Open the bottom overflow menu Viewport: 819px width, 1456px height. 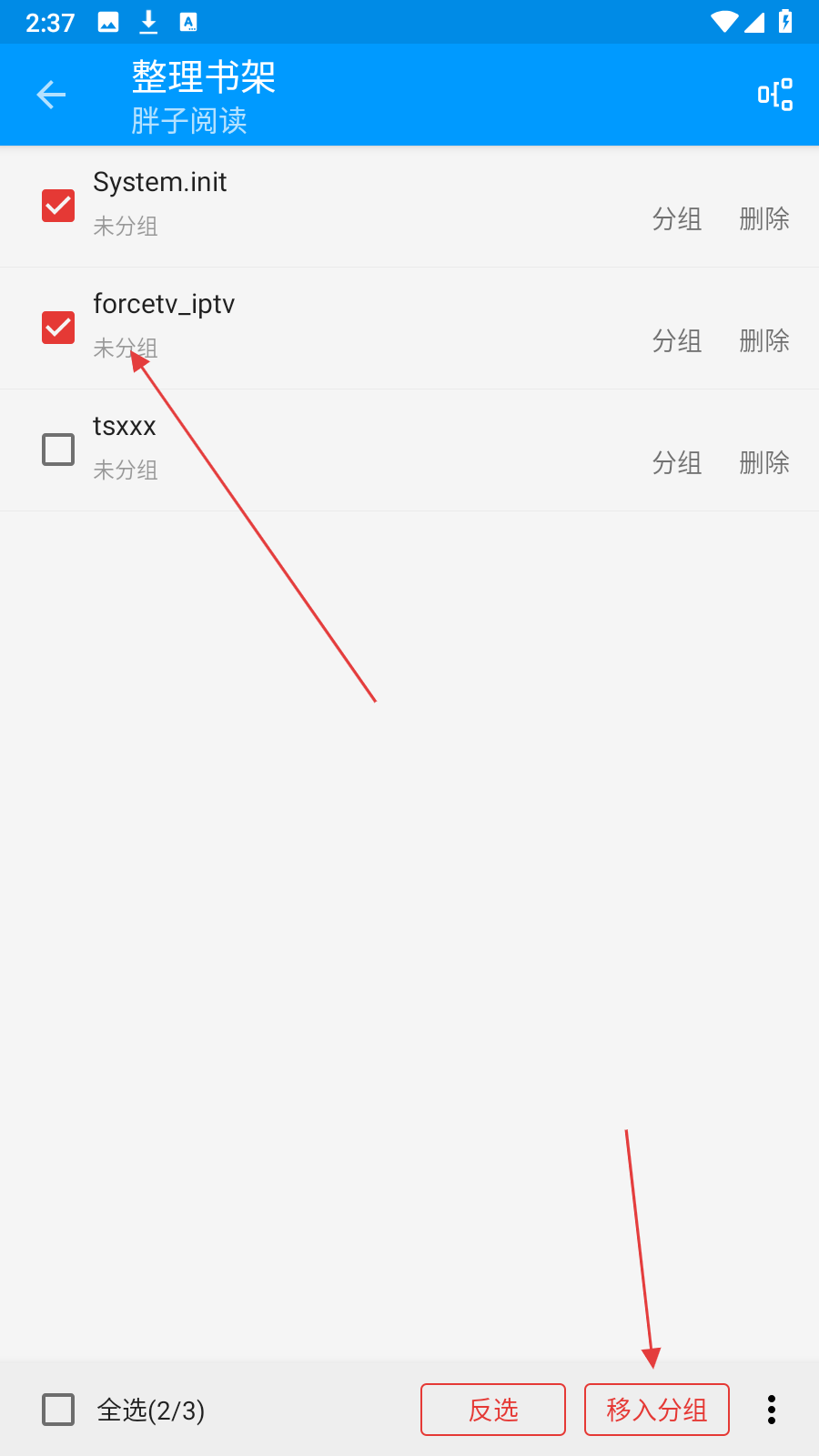click(x=772, y=1410)
